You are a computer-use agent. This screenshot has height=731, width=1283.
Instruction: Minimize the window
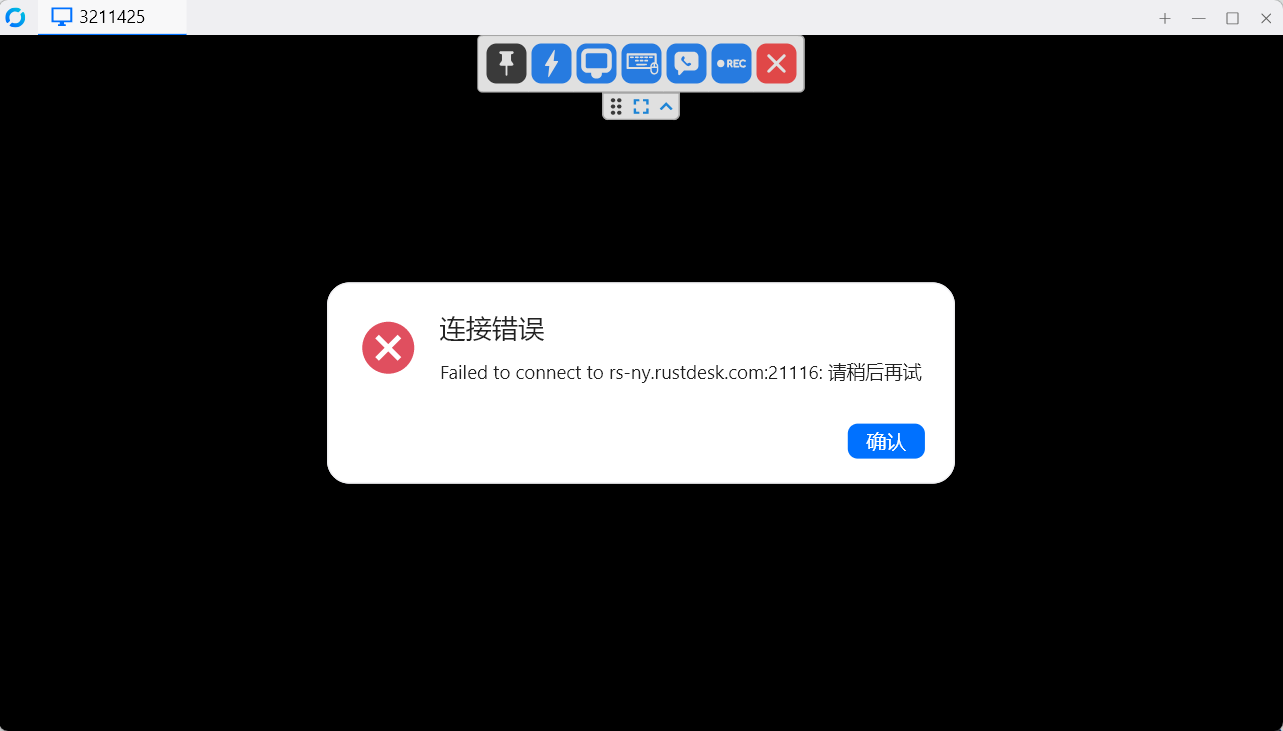click(1199, 18)
